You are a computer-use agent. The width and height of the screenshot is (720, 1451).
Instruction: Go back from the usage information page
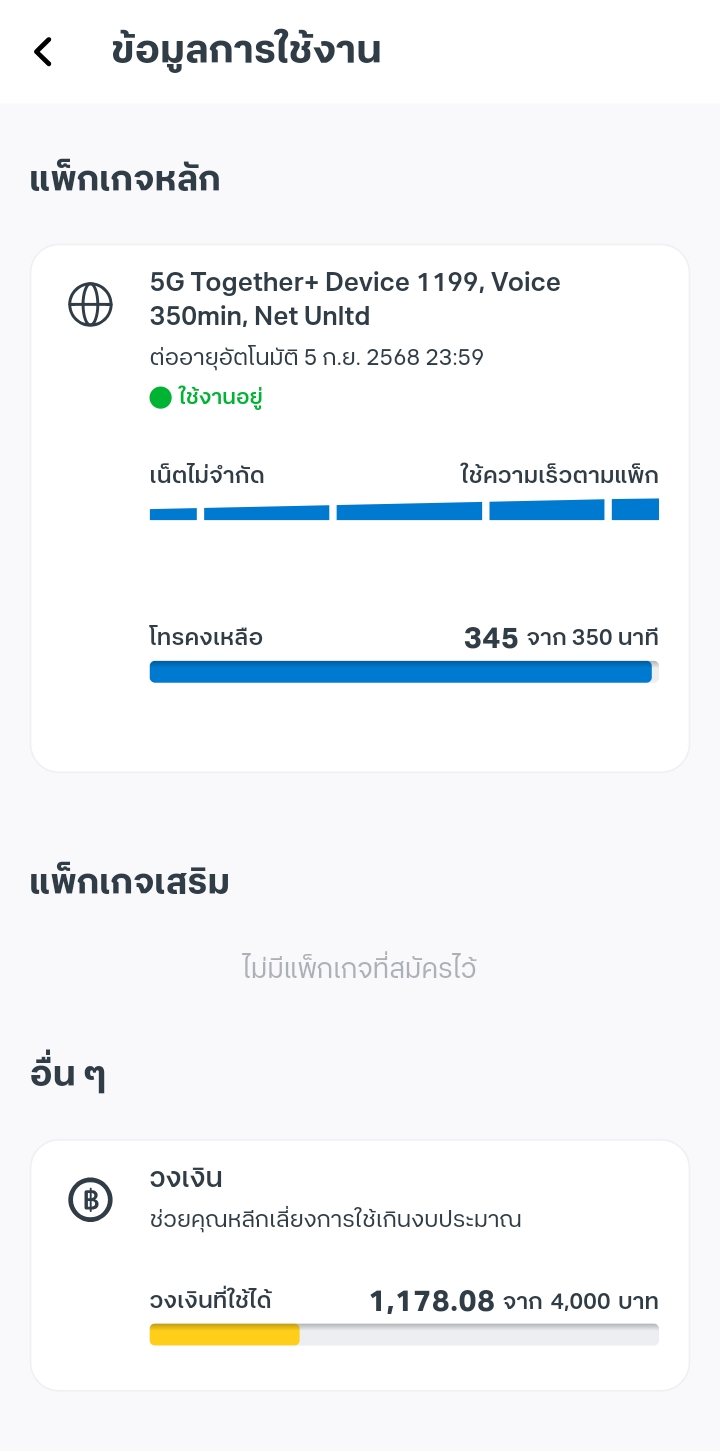click(x=43, y=52)
